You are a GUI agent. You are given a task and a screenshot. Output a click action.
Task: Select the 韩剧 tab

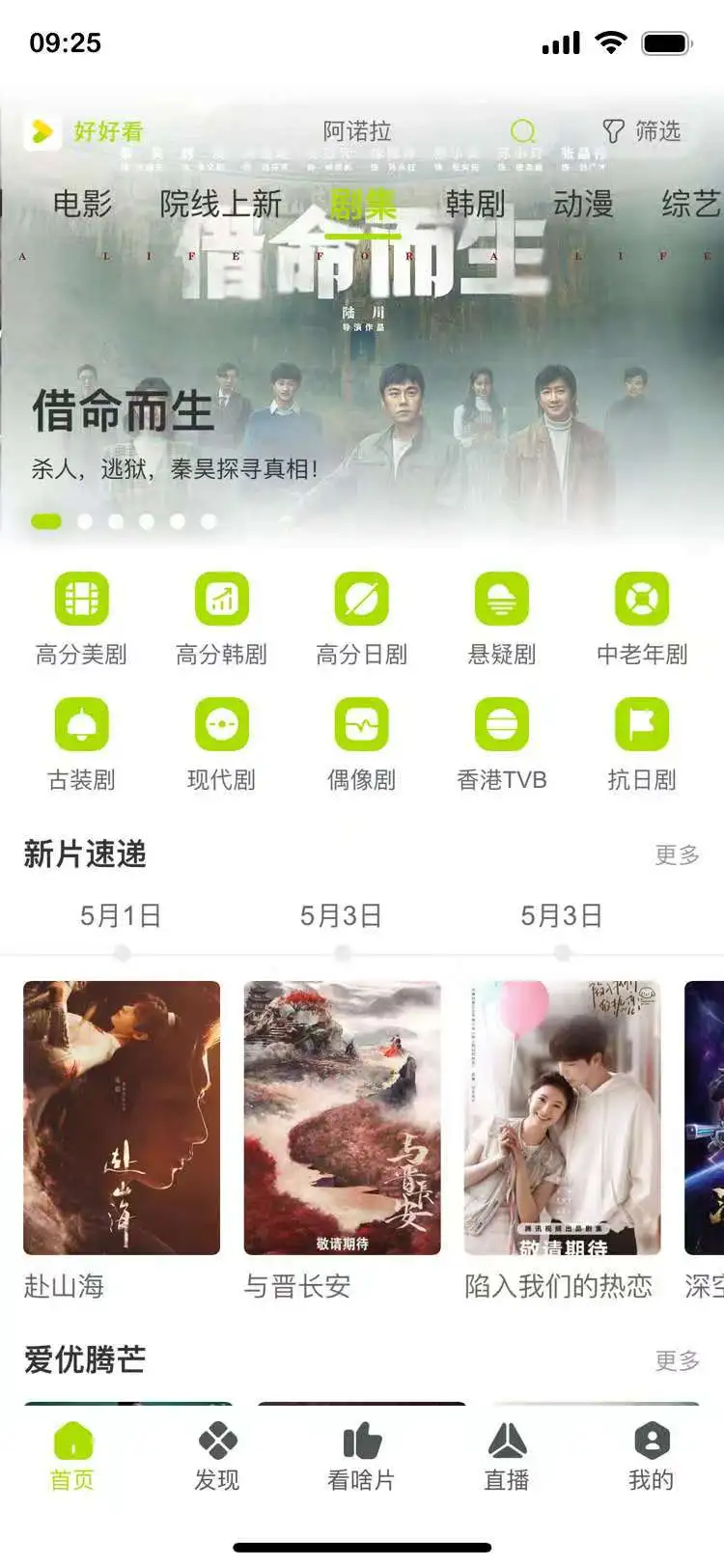coord(475,204)
